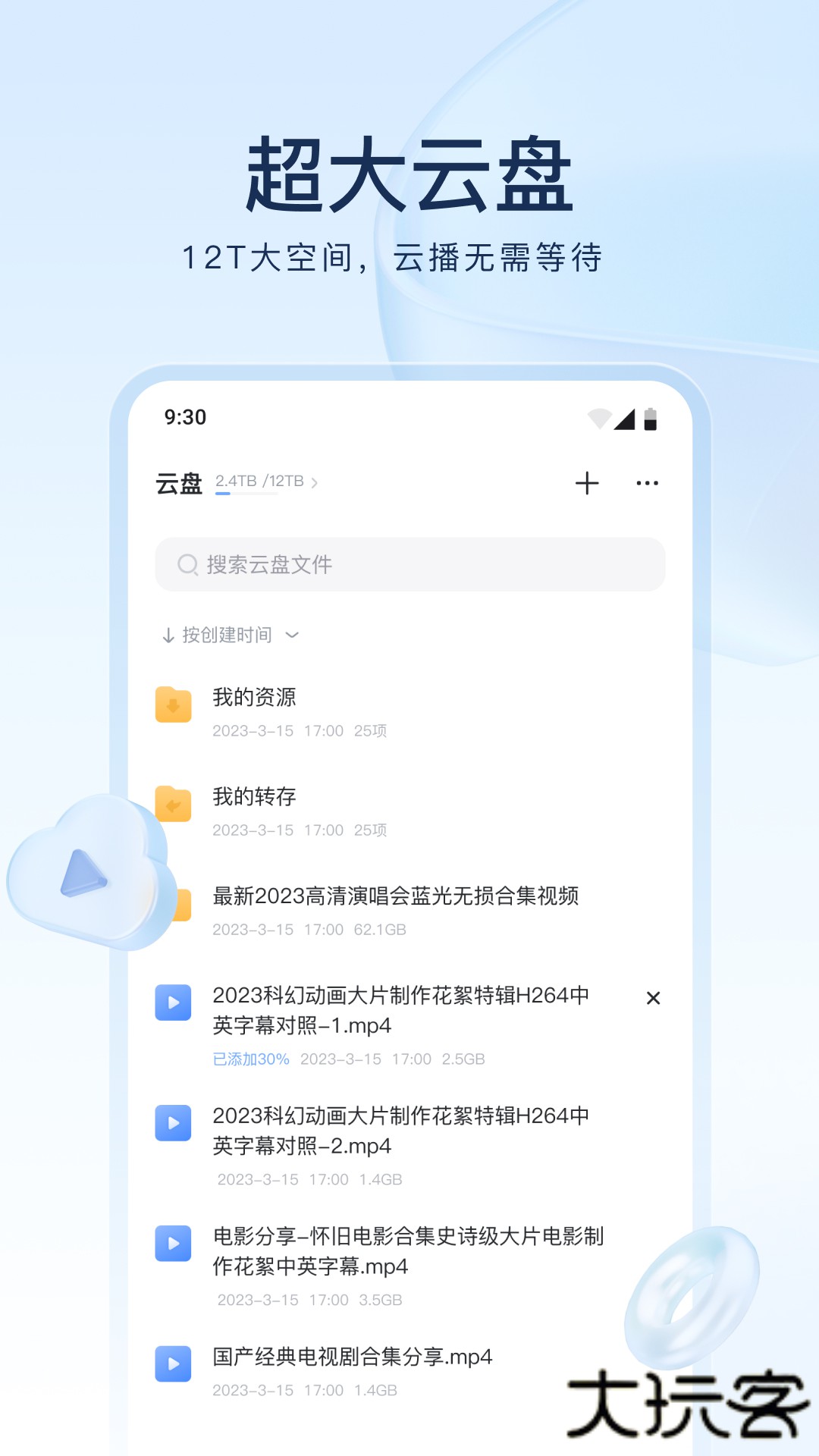Tap the video icon of 花絮特辑-1.mp4
The width and height of the screenshot is (819, 1456).
tap(173, 1000)
